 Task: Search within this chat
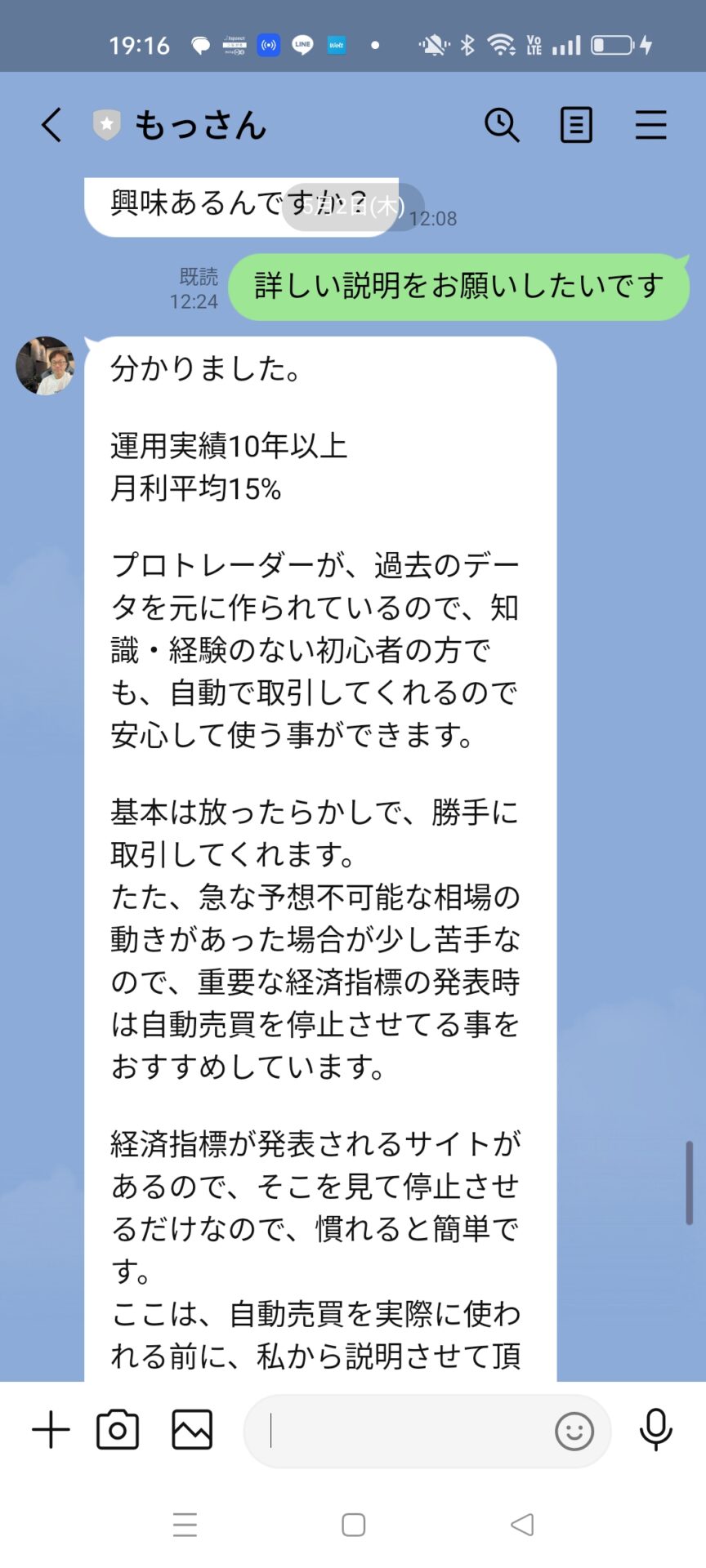[x=502, y=125]
